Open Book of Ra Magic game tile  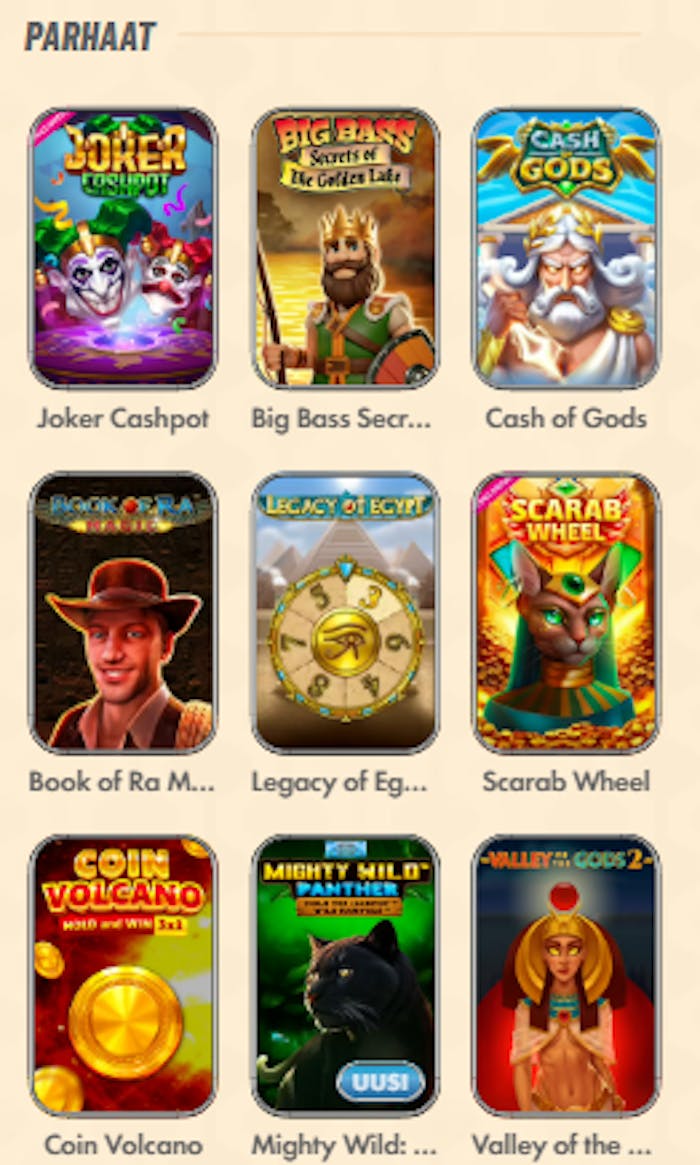pyautogui.click(x=123, y=612)
